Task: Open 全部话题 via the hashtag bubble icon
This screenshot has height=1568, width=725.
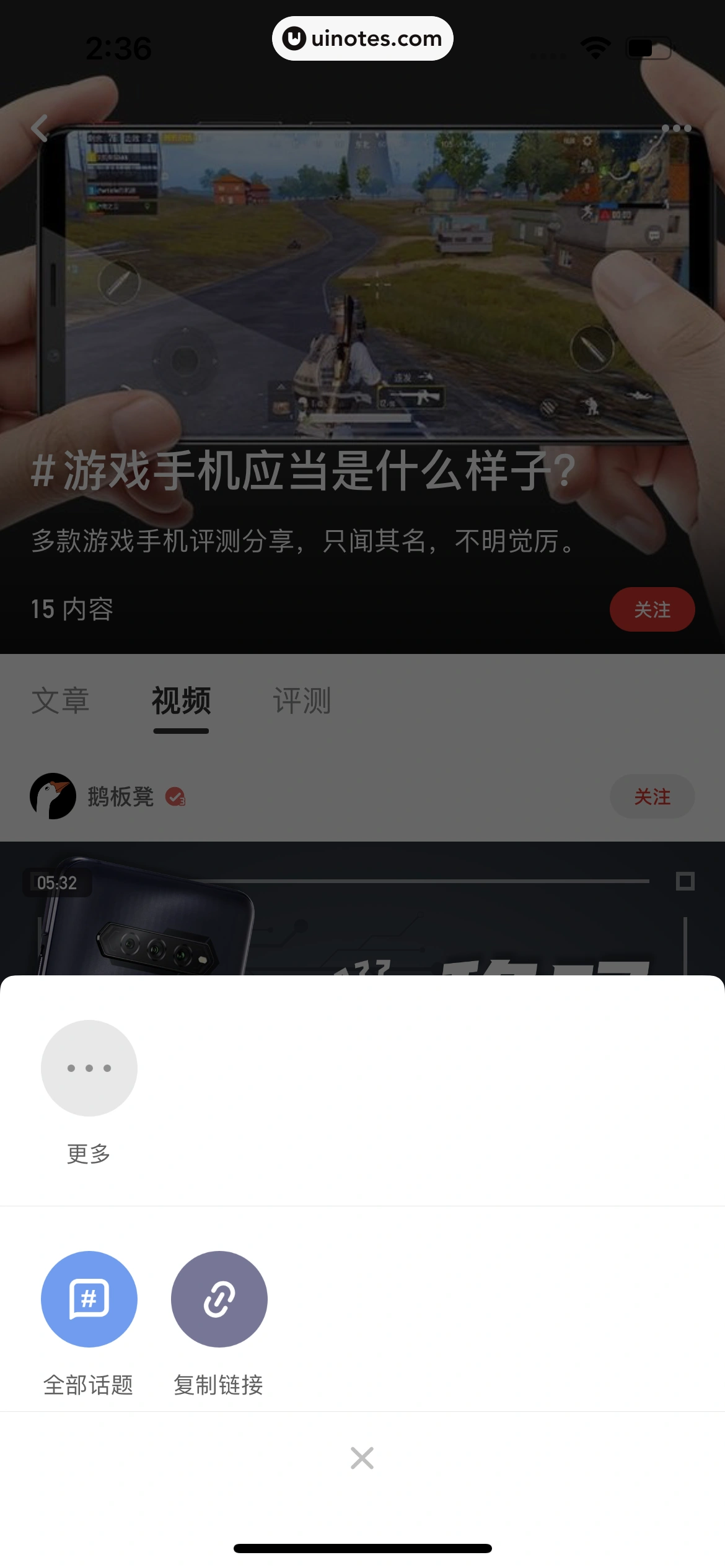Action: point(89,1299)
